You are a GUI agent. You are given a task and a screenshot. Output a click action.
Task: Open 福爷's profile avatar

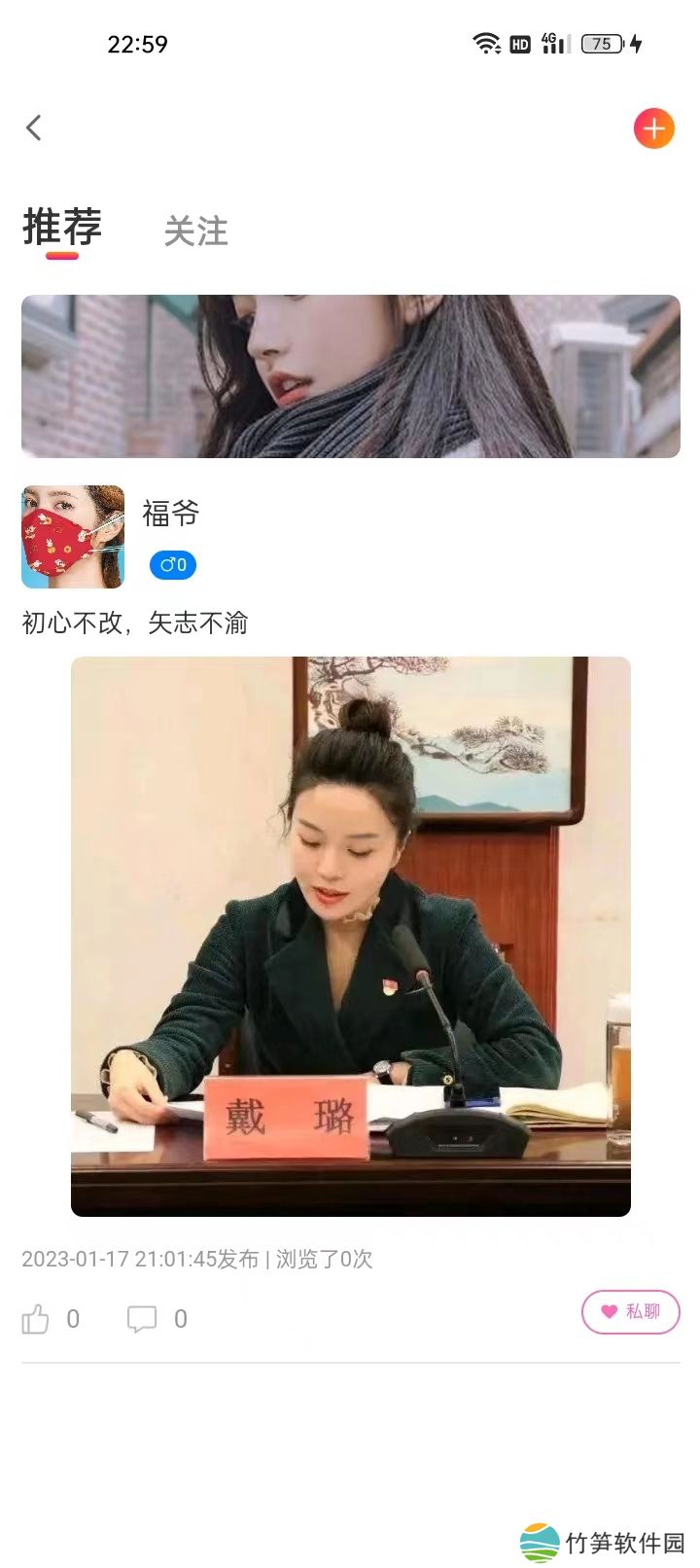tap(73, 537)
